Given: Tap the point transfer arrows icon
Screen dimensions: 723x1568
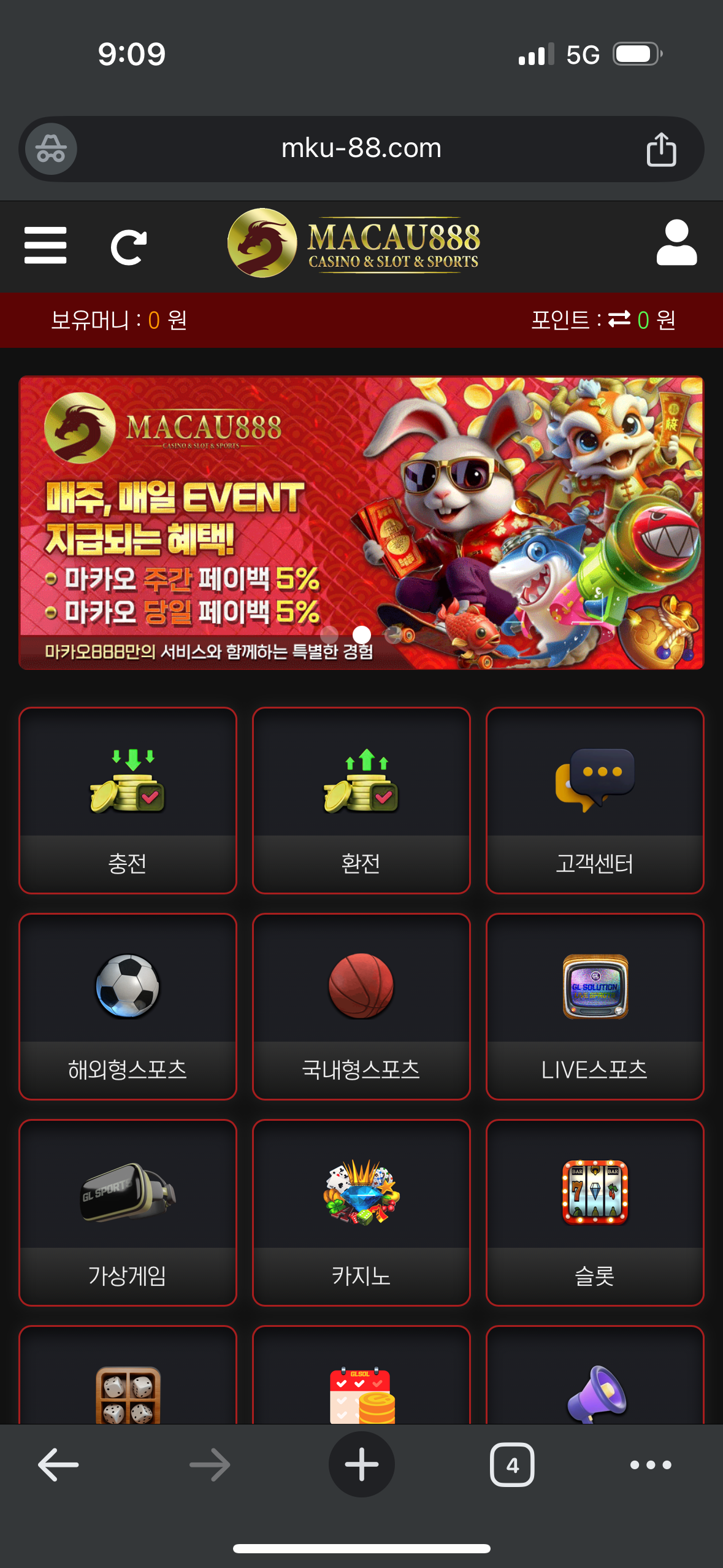Looking at the screenshot, I should pos(619,319).
